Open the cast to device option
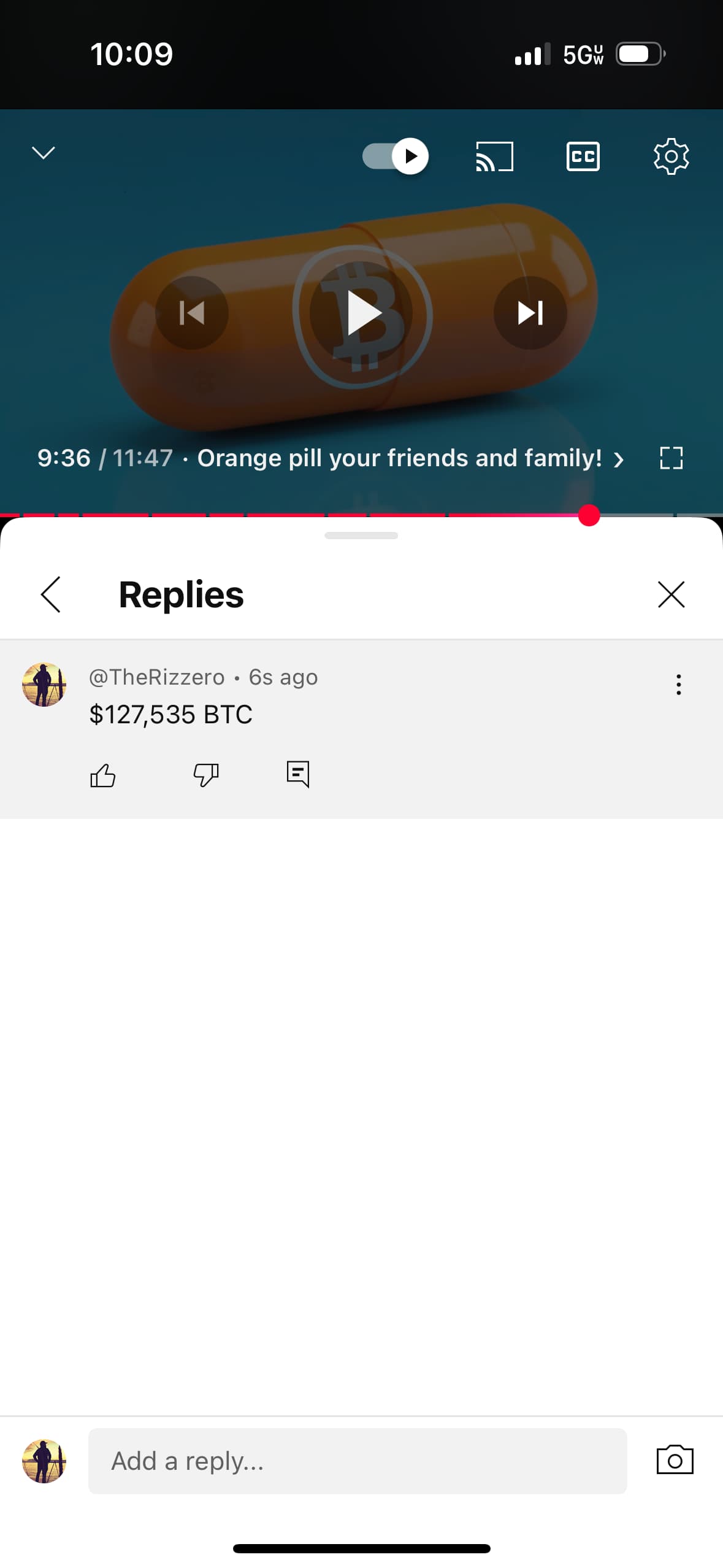Image resolution: width=723 pixels, height=1568 pixels. [x=494, y=156]
